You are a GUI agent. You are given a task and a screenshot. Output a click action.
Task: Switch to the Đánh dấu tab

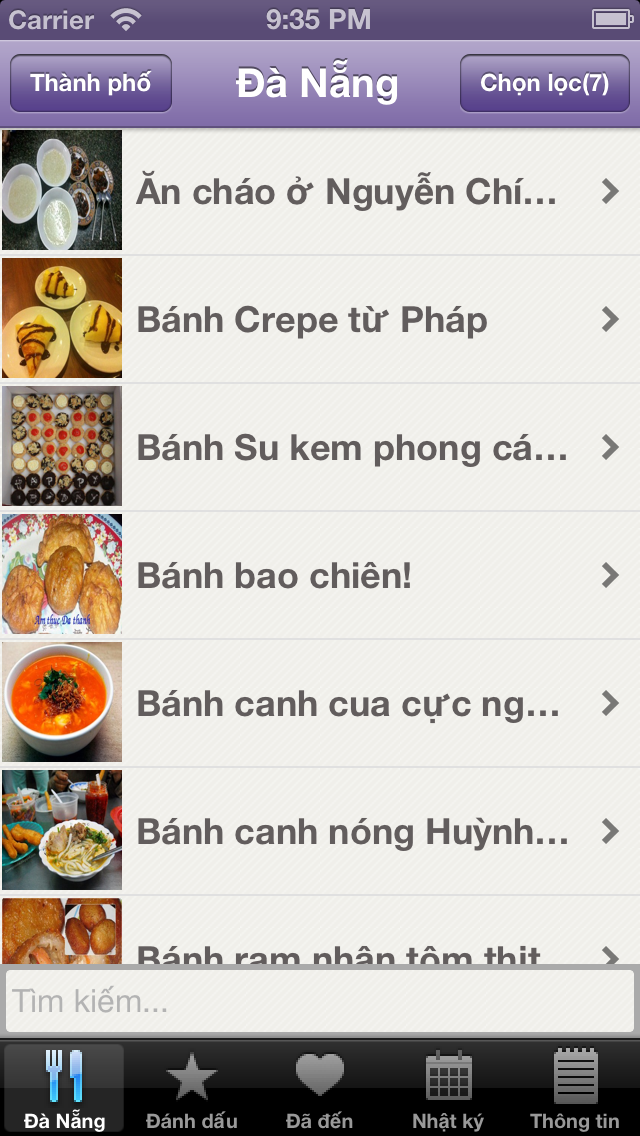click(x=192, y=1088)
